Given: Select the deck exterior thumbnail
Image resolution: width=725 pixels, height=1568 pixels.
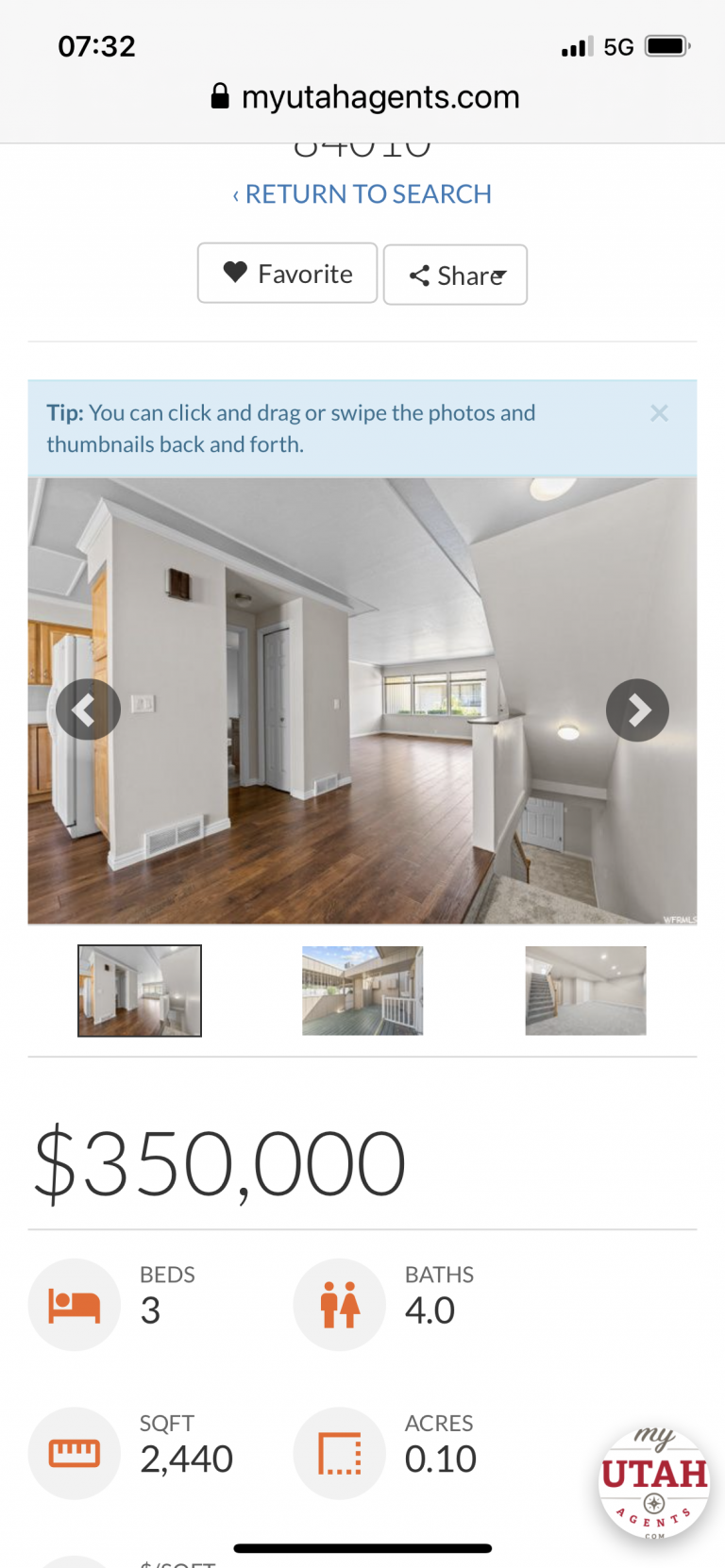Looking at the screenshot, I should coord(362,991).
